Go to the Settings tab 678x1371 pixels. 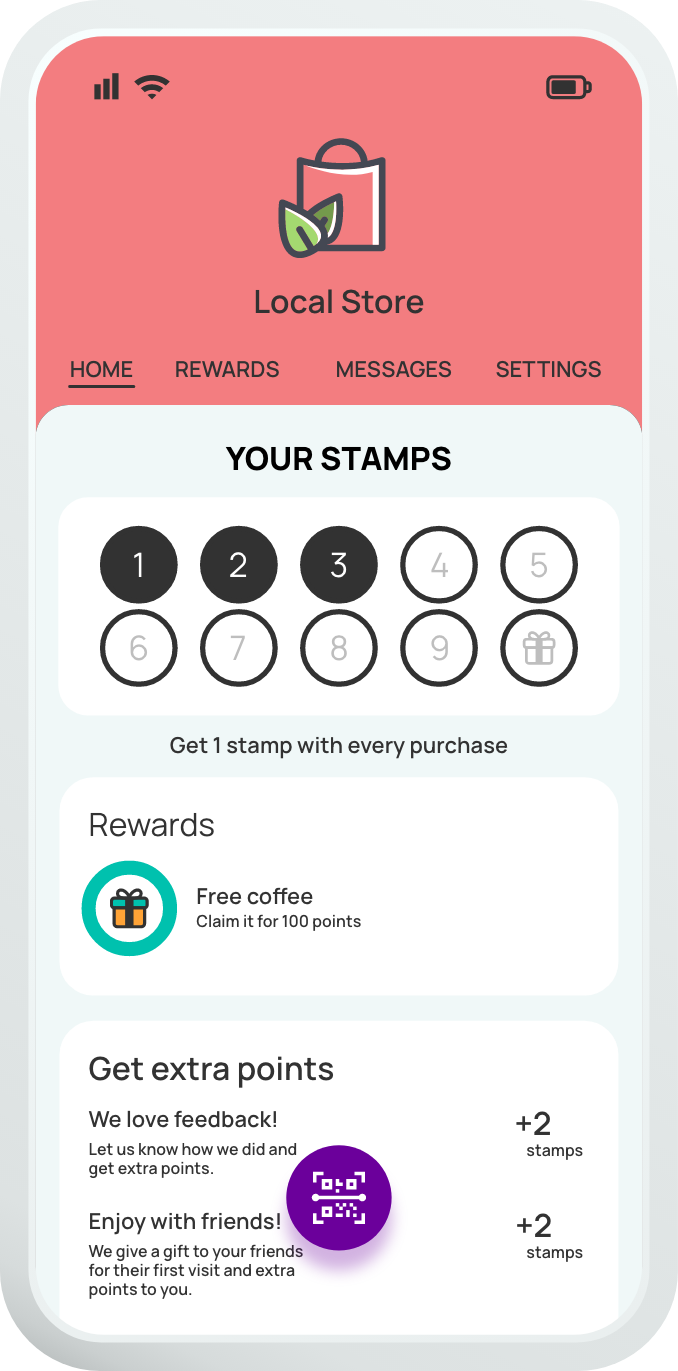click(x=548, y=369)
